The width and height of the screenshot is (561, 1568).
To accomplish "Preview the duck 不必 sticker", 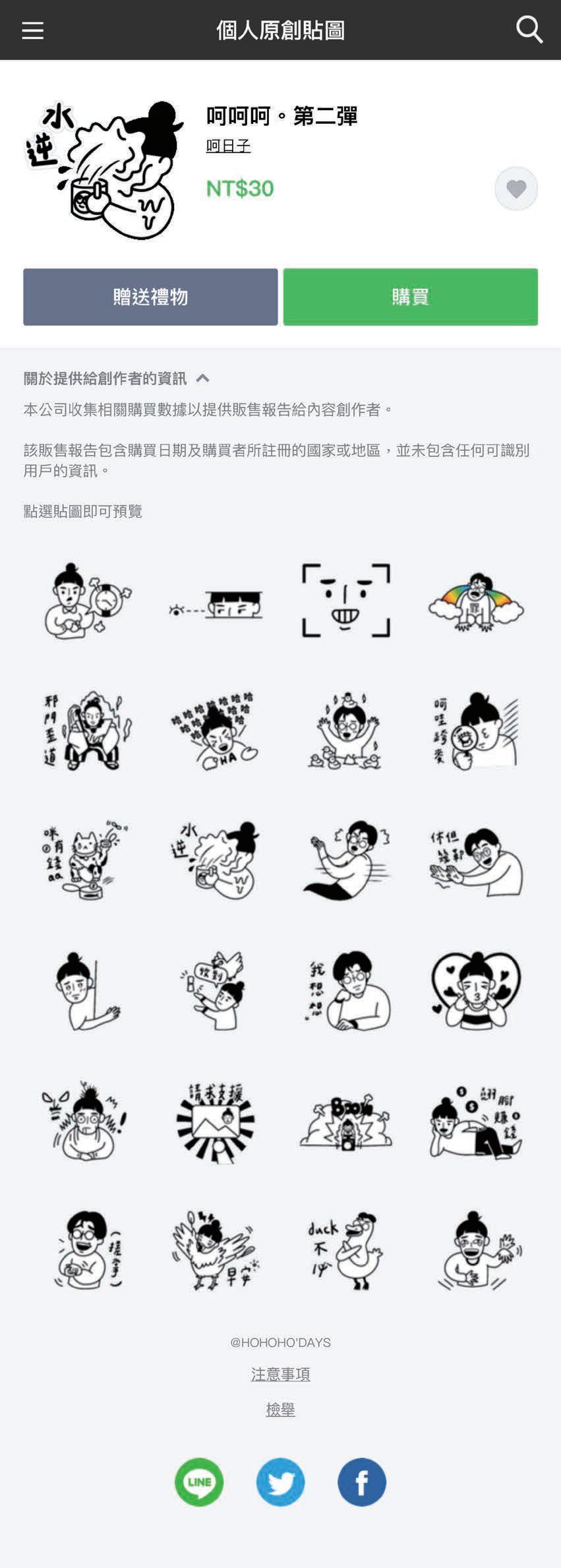I will (345, 1250).
